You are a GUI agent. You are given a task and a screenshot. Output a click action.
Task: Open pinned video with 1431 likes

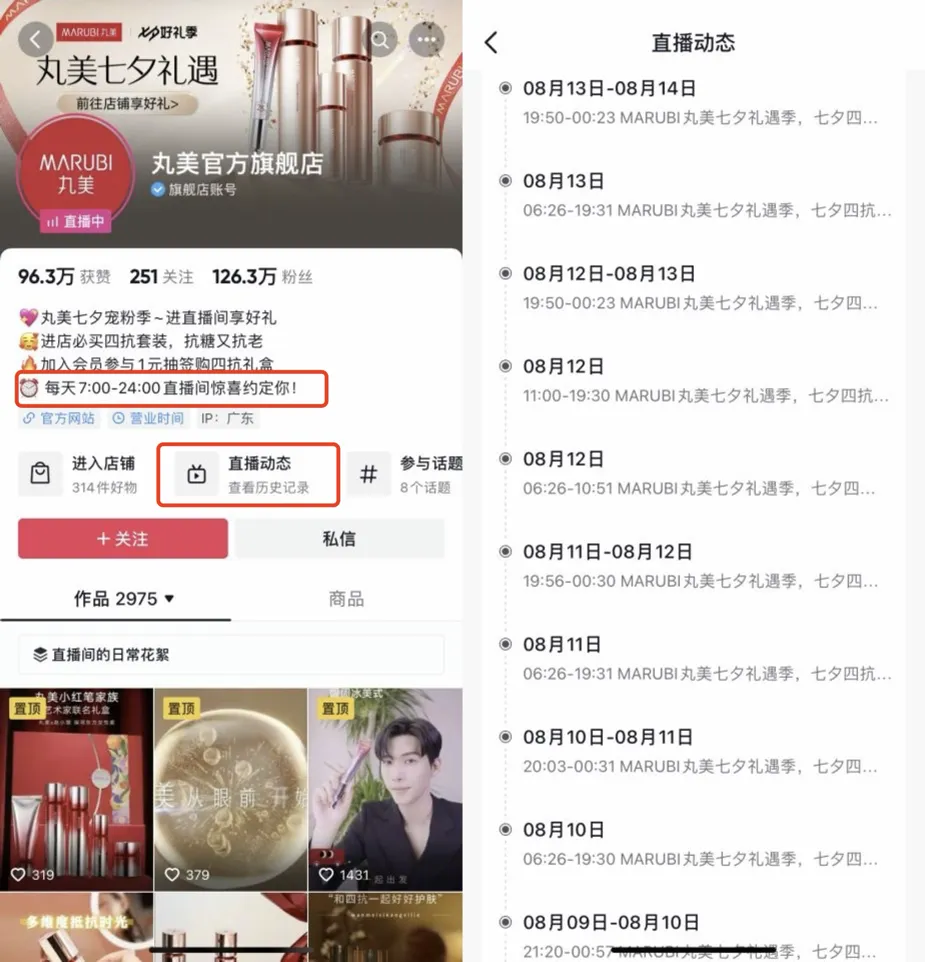click(x=385, y=790)
